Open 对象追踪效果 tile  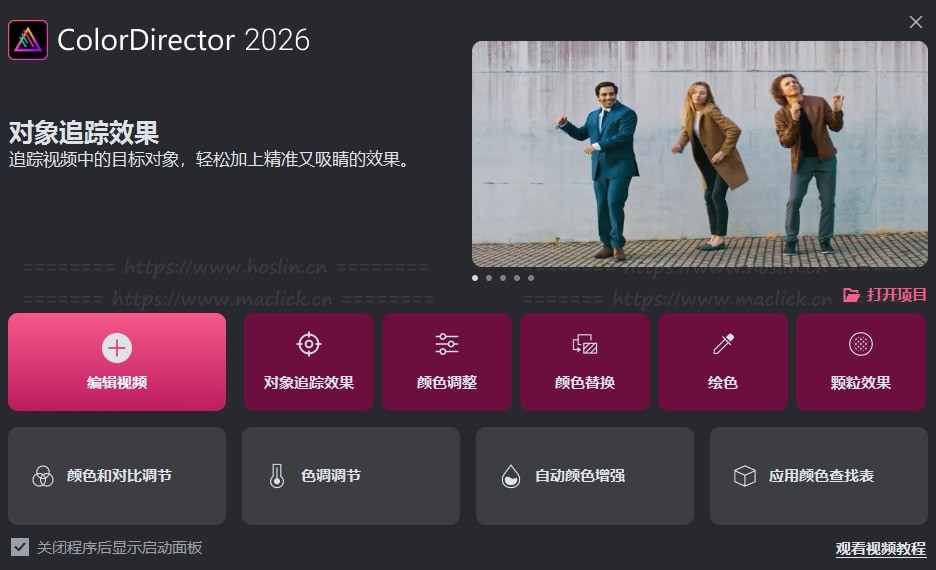[x=309, y=362]
